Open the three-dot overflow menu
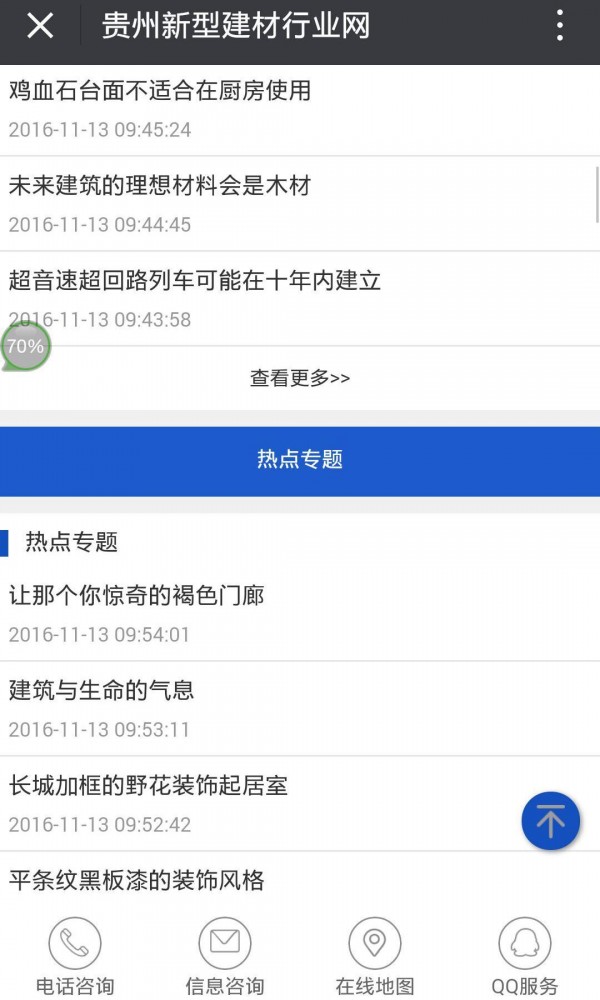This screenshot has height=1000, width=600. 559,26
